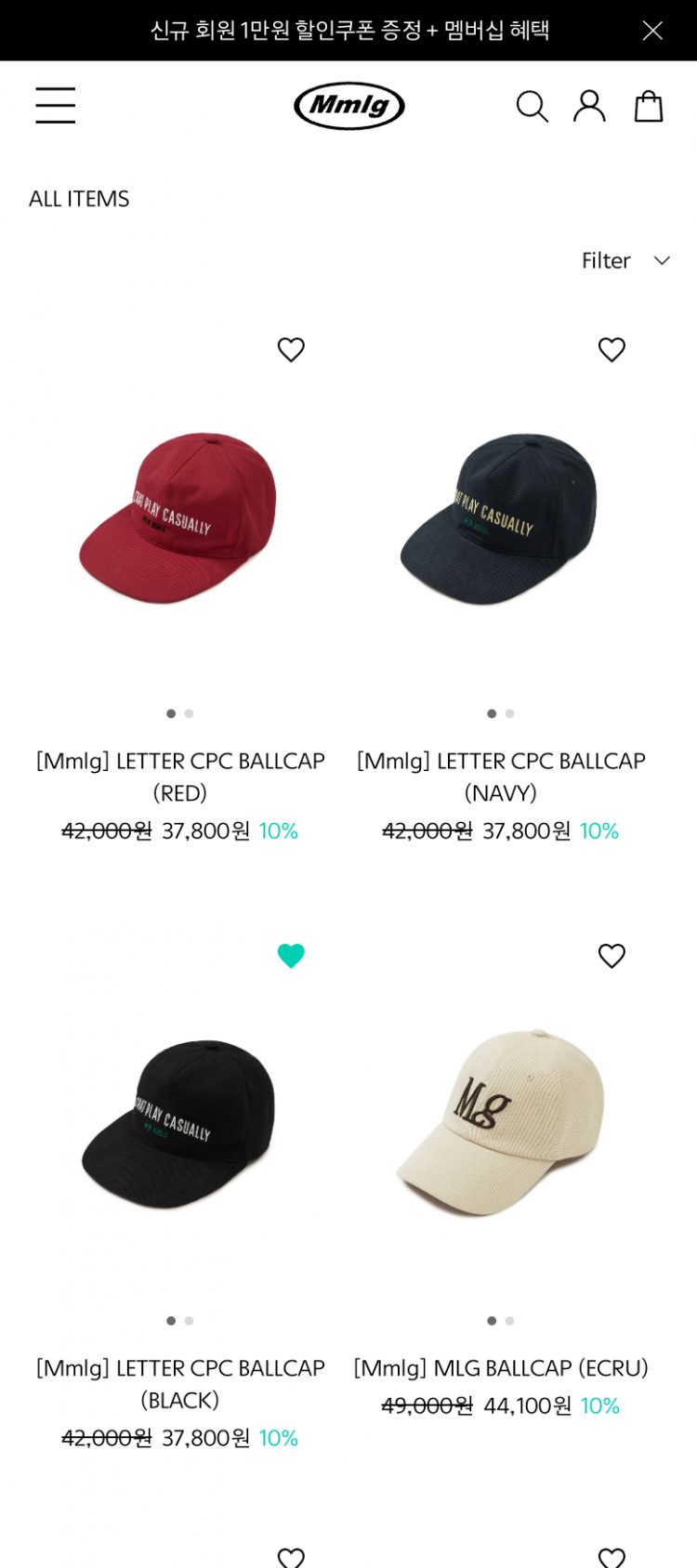Unlike the LETTER CPC BALLCAP (BLACK)
Image resolution: width=697 pixels, height=1568 pixels.
(291, 956)
